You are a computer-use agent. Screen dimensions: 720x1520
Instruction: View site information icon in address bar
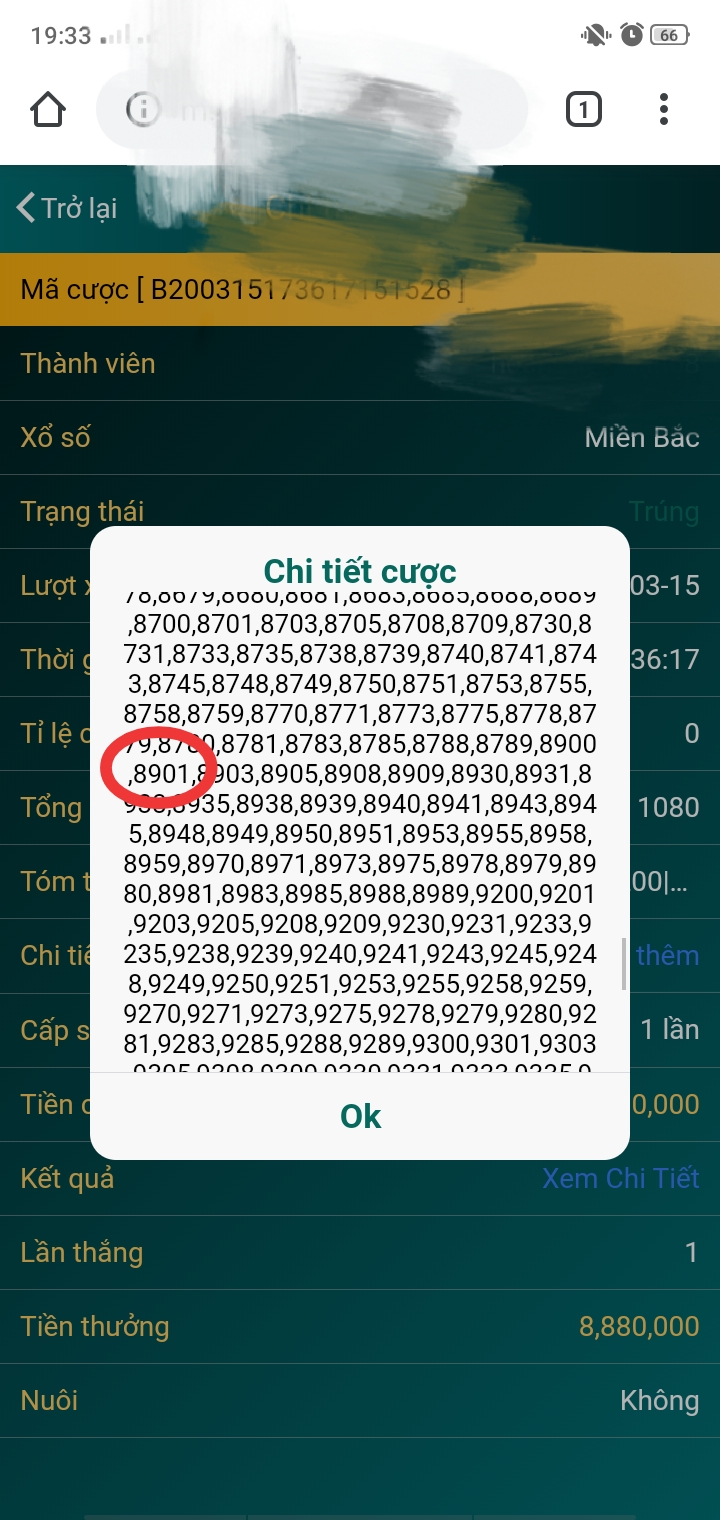pos(142,109)
